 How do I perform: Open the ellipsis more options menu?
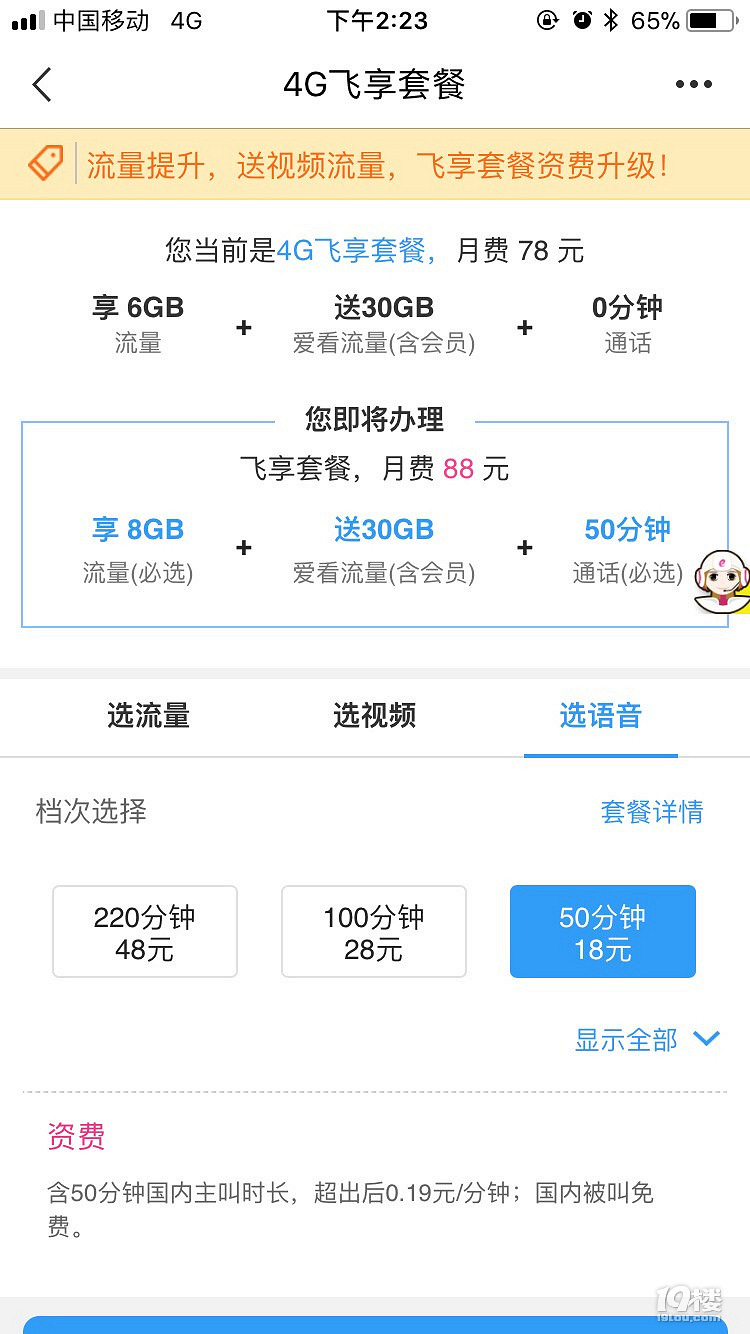click(694, 84)
